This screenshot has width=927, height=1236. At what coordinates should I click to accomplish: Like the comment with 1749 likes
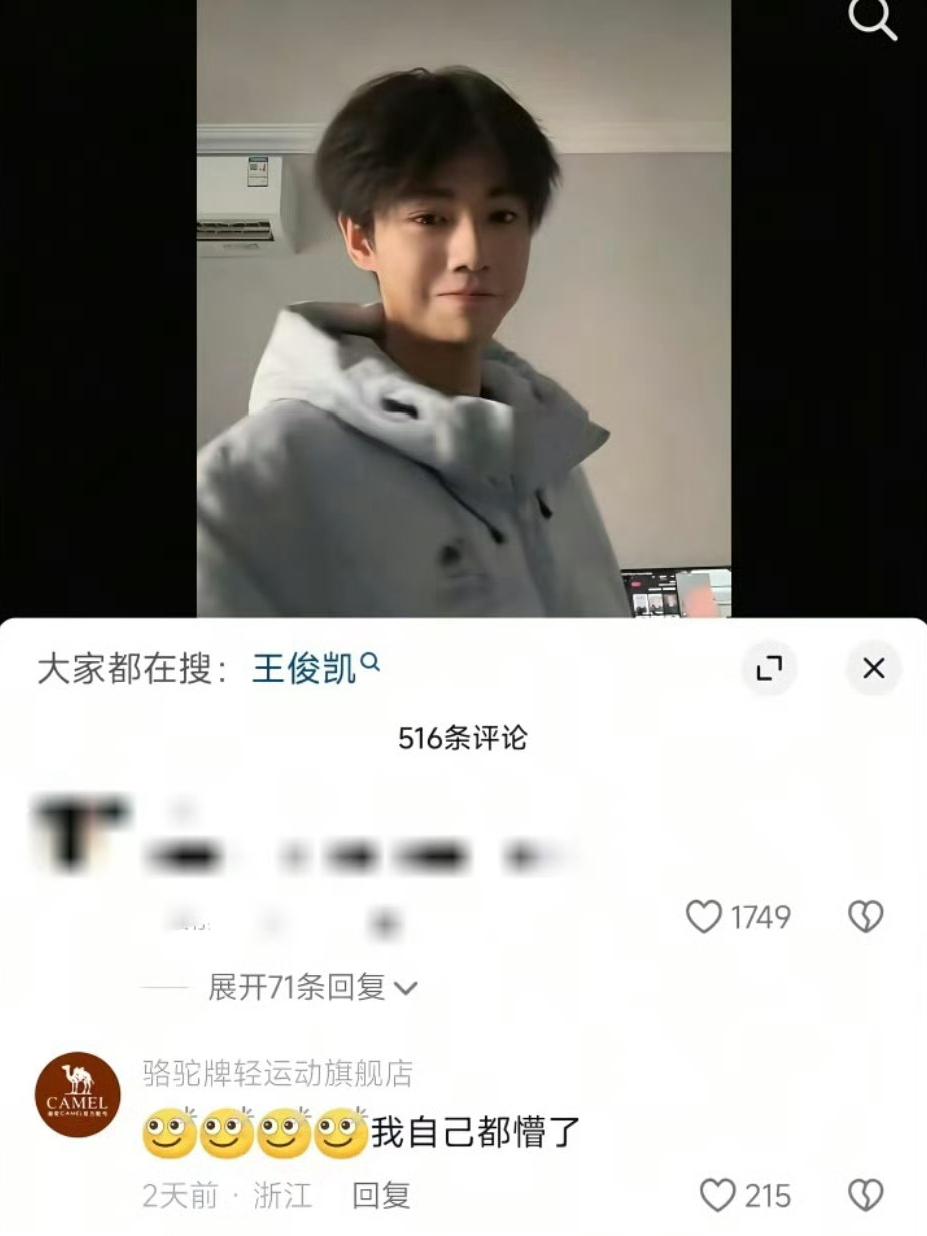(704, 916)
